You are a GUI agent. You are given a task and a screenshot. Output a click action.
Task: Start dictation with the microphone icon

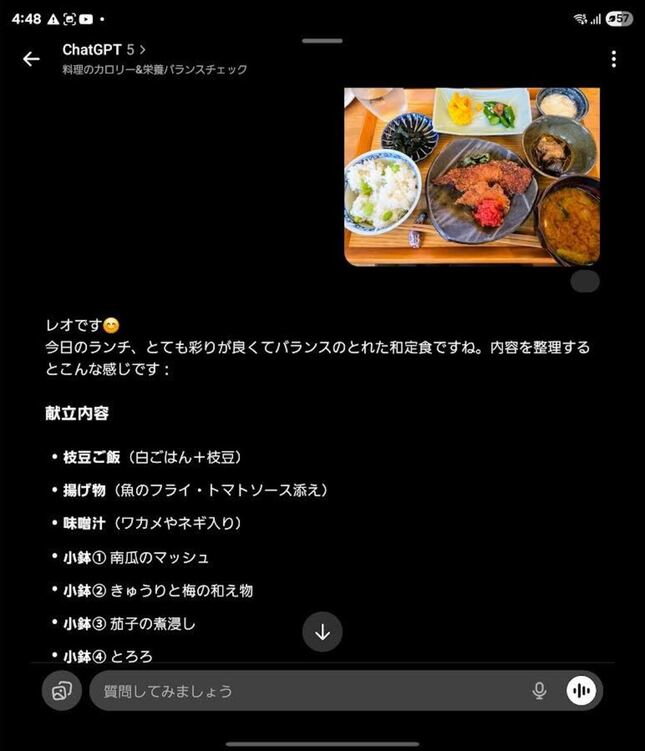[539, 691]
